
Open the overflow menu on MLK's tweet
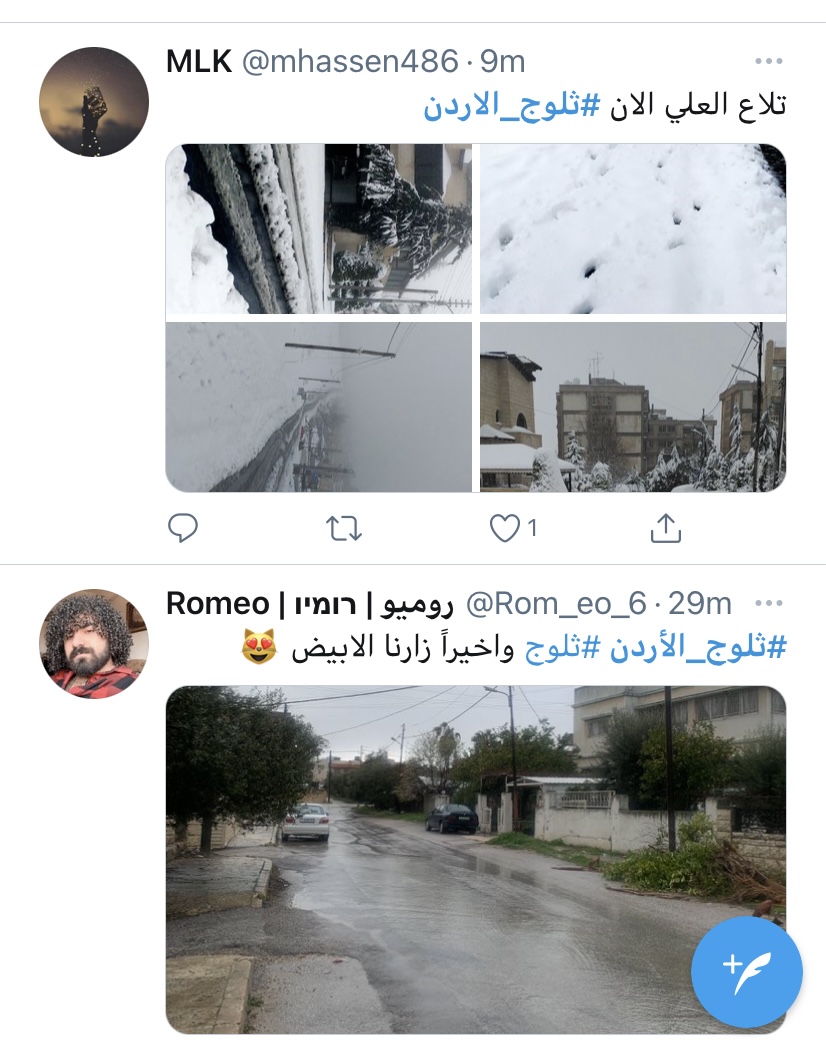769,62
